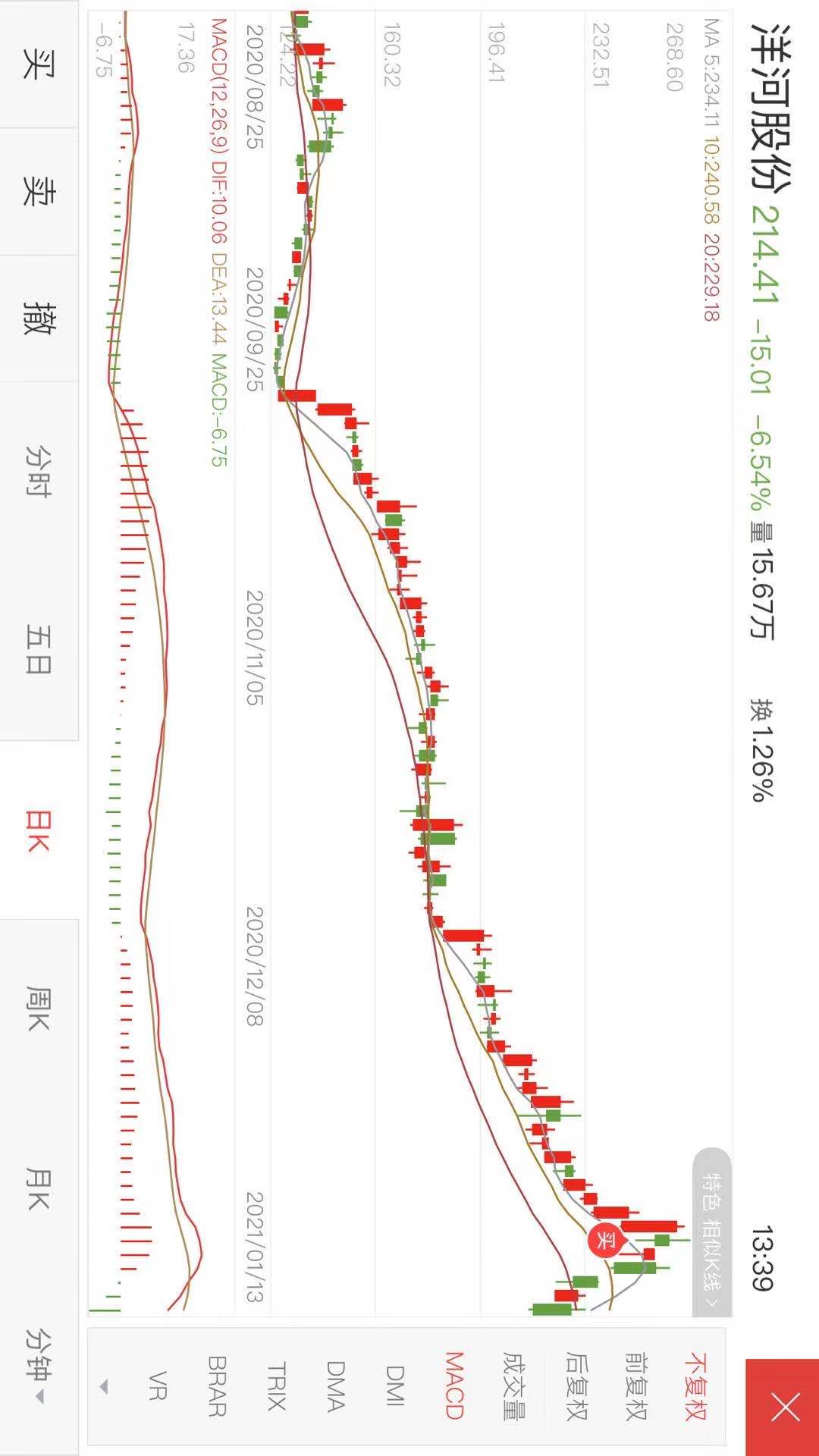819x1456 pixels.
Task: Select the MACD indicator
Action: click(454, 1385)
